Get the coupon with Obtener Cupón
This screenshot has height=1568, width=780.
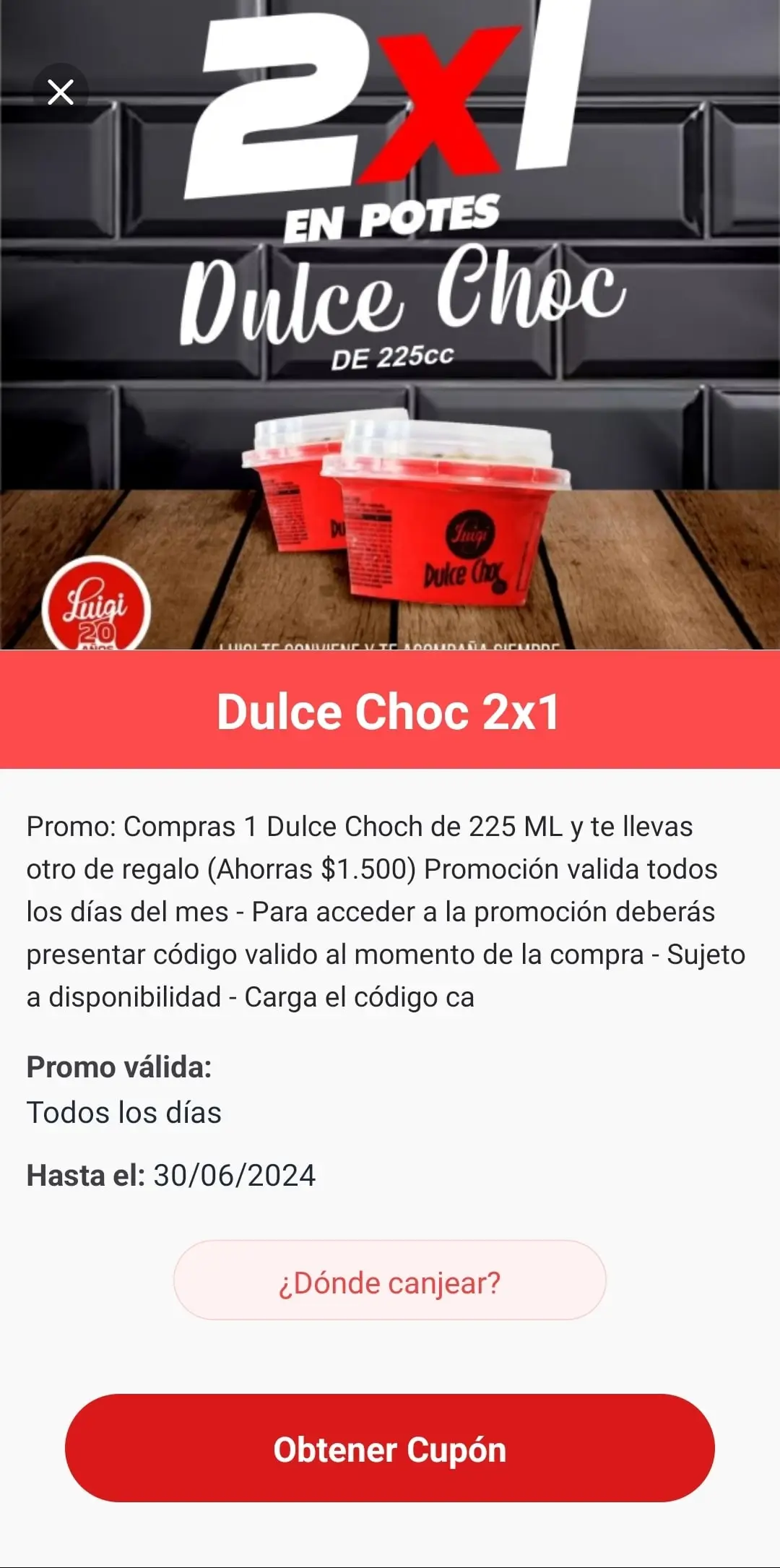pos(390,1449)
